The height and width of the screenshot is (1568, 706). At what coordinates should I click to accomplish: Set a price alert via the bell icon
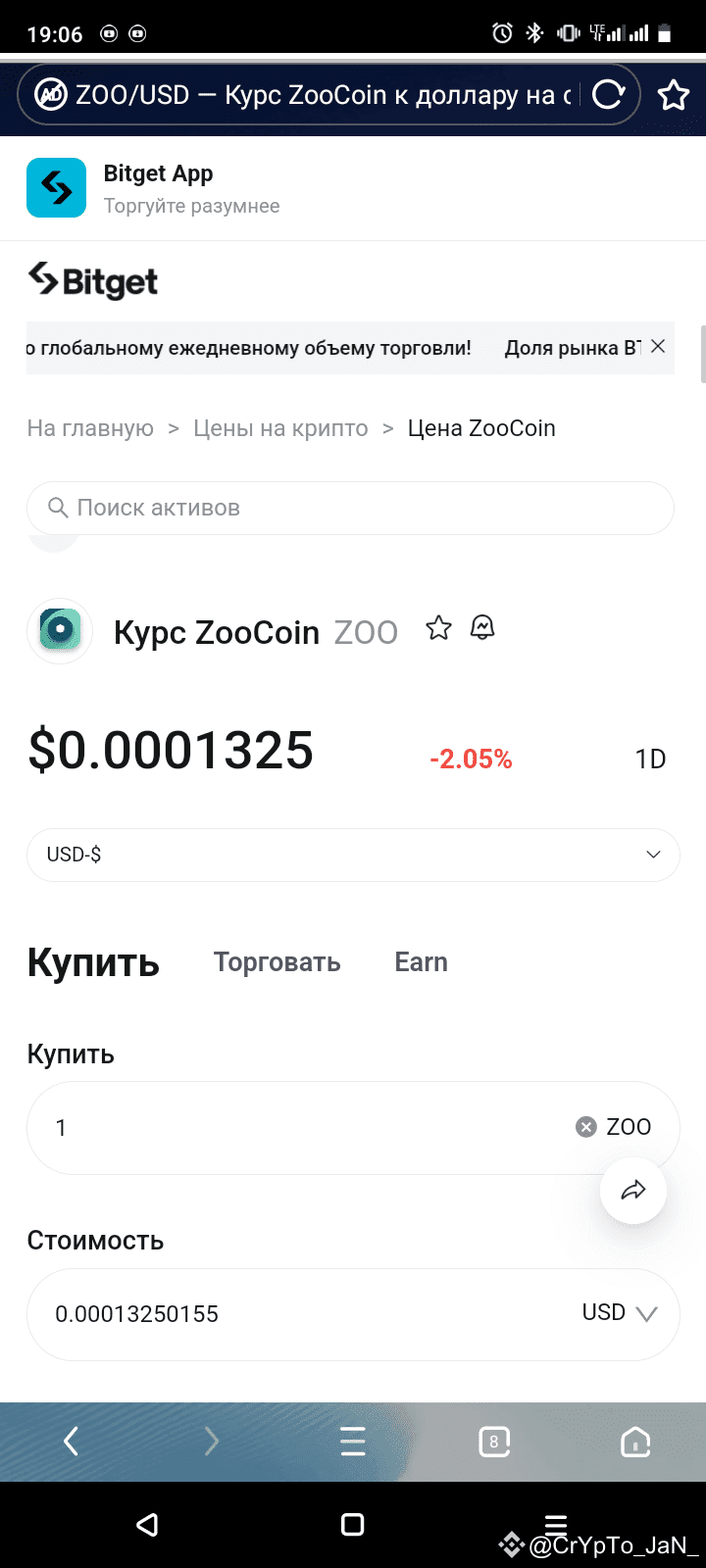click(x=482, y=627)
